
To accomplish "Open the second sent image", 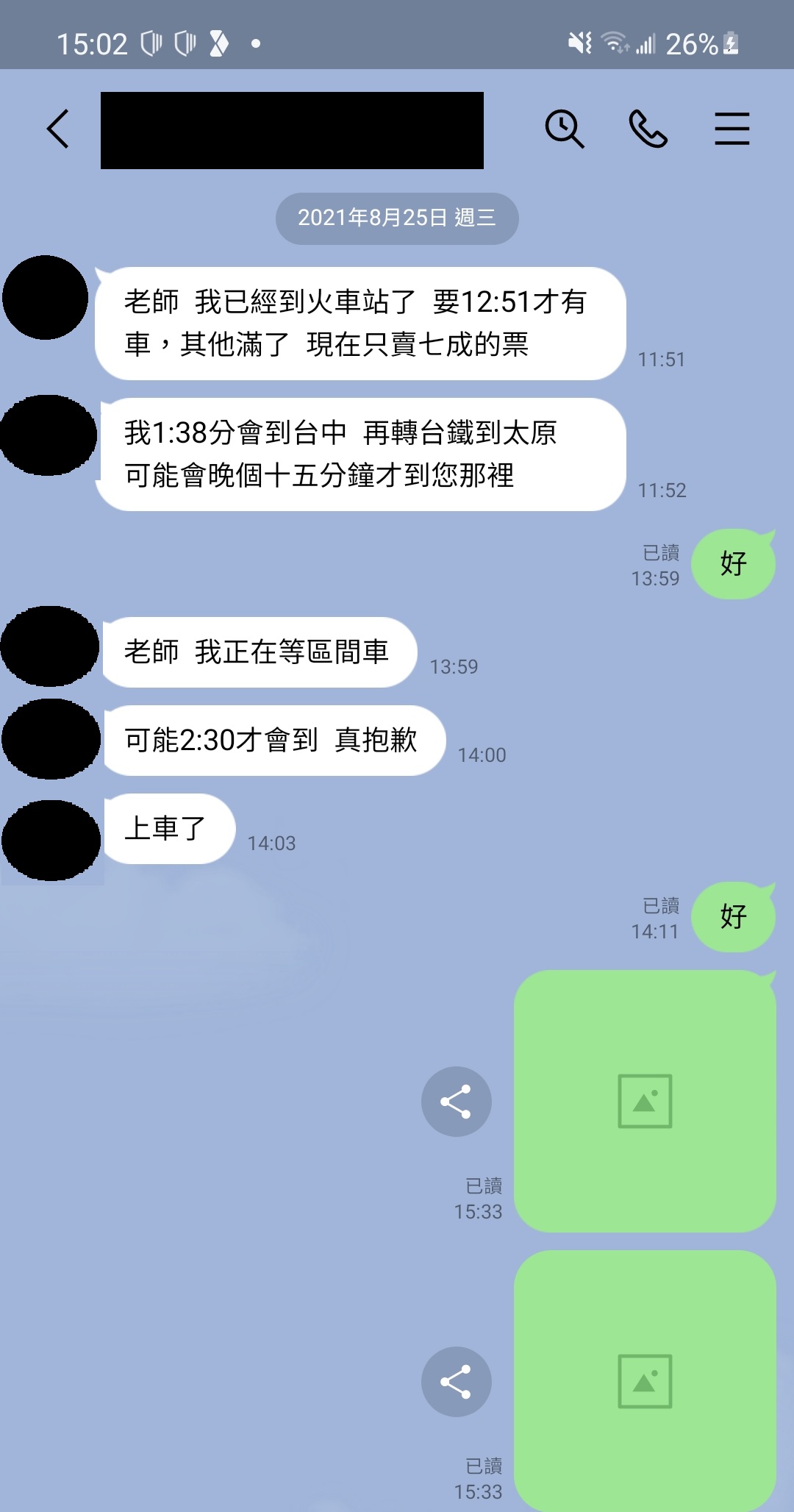I will pos(645,1381).
